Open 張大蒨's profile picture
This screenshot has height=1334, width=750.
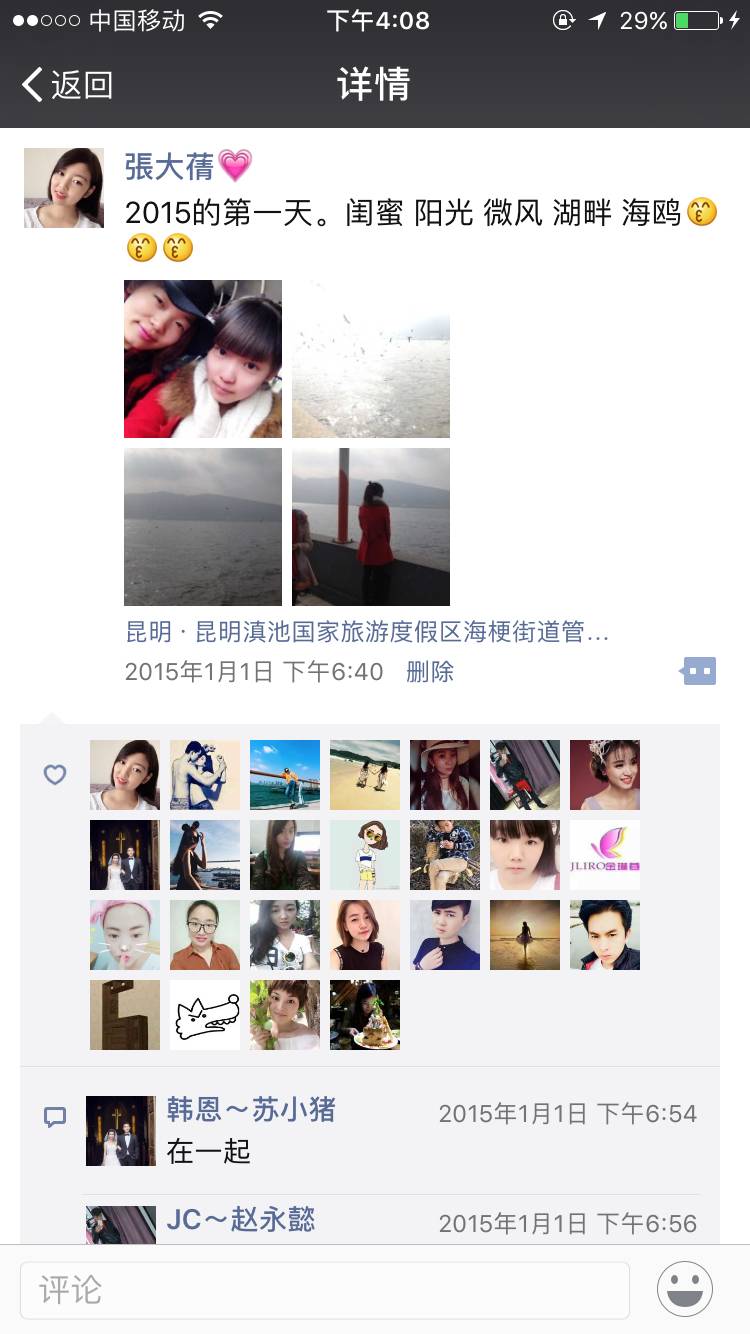64,188
